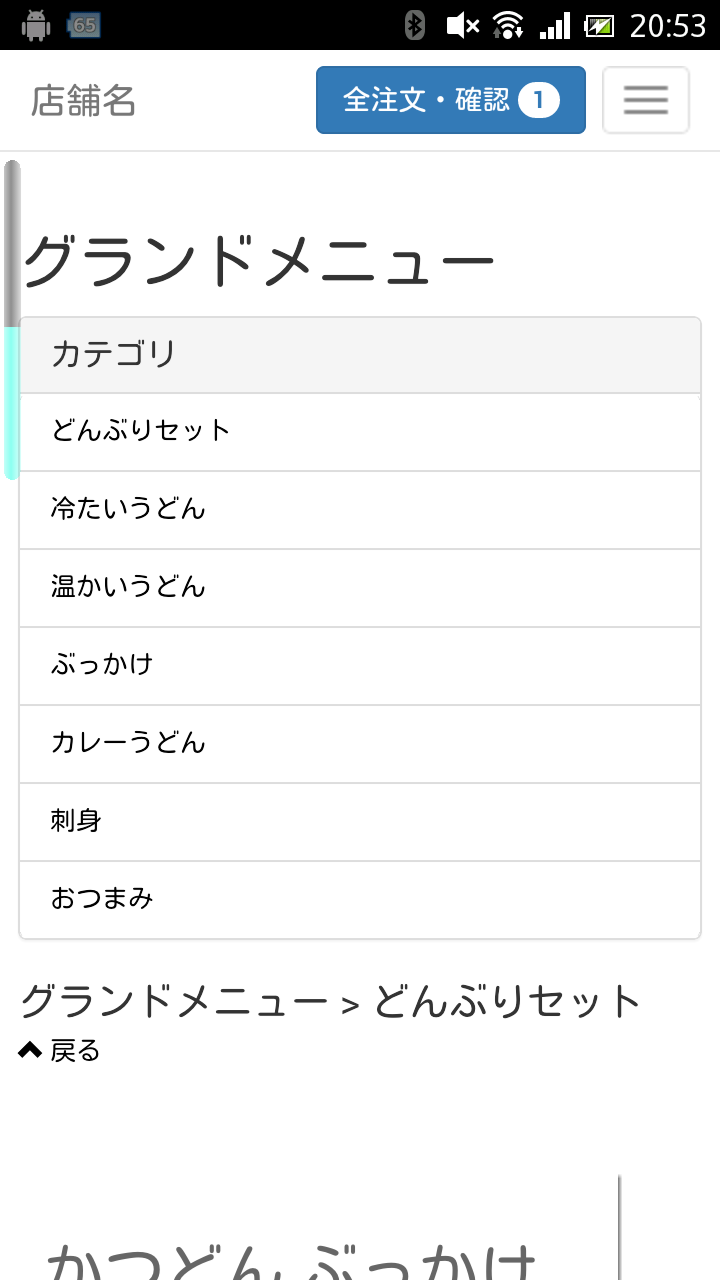Open the カレーうどん category
The width and height of the screenshot is (720, 1280).
360,744
